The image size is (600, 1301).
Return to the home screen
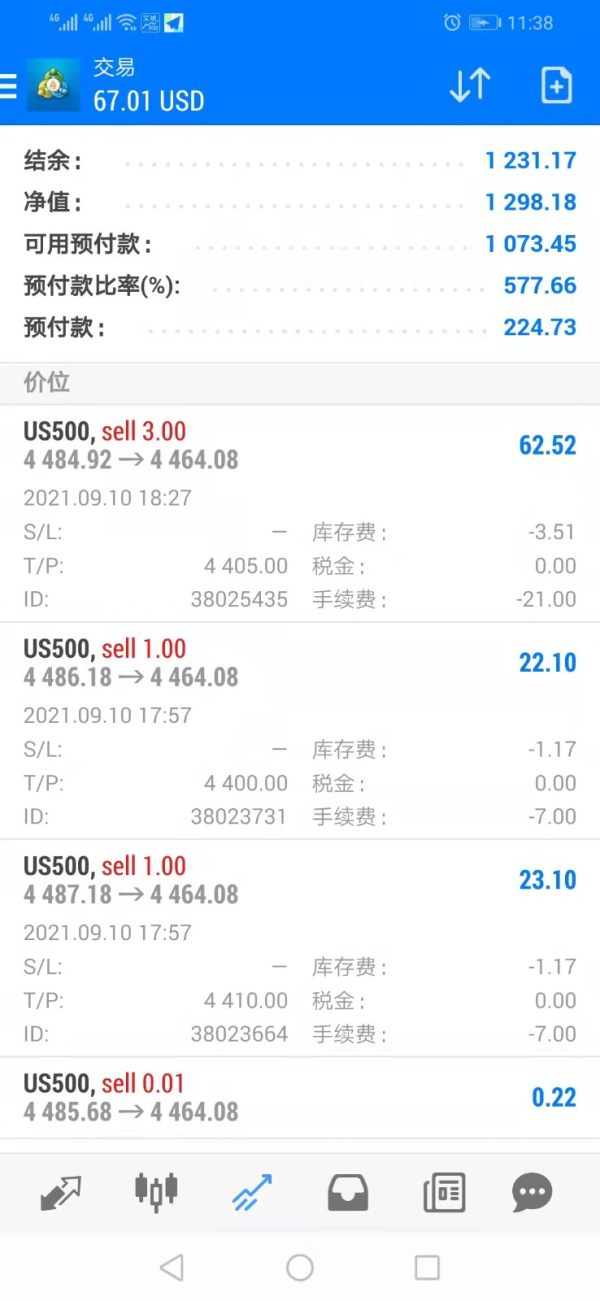(300, 1267)
